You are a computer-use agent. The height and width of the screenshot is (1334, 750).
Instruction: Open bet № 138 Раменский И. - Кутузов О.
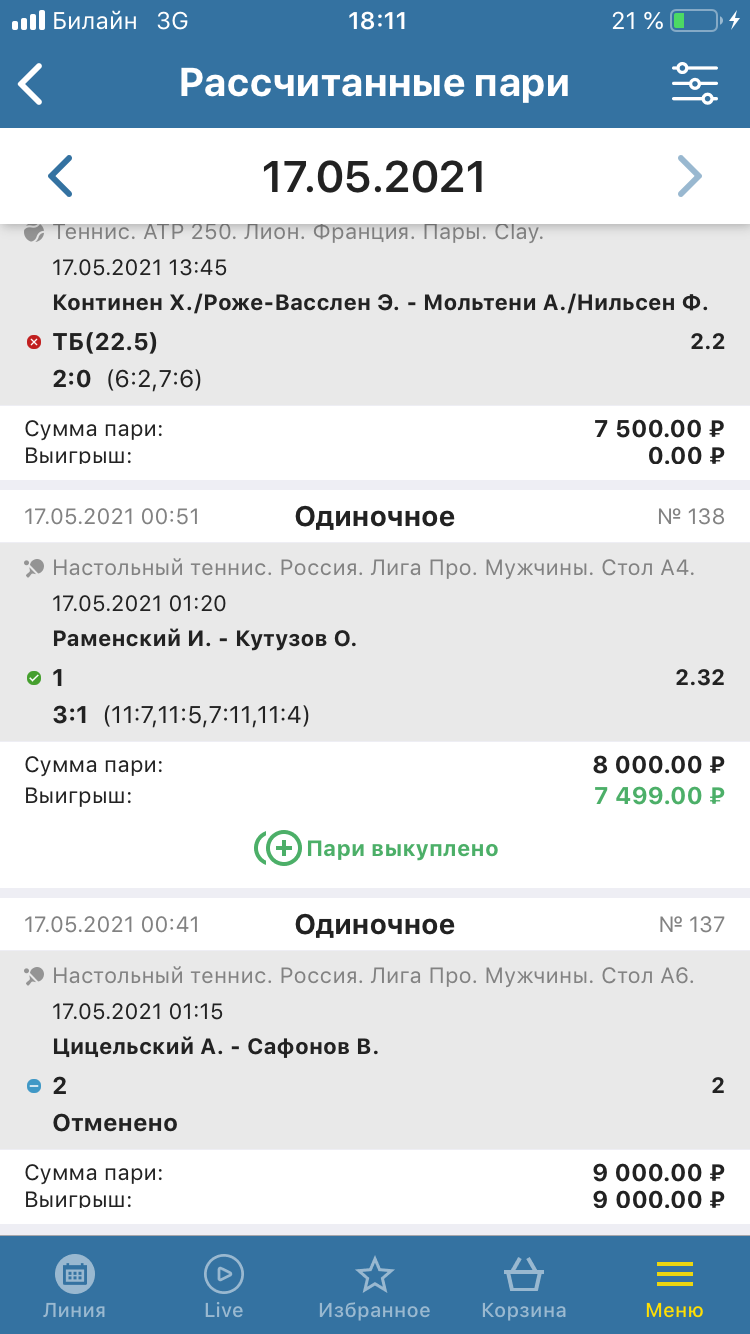click(374, 640)
